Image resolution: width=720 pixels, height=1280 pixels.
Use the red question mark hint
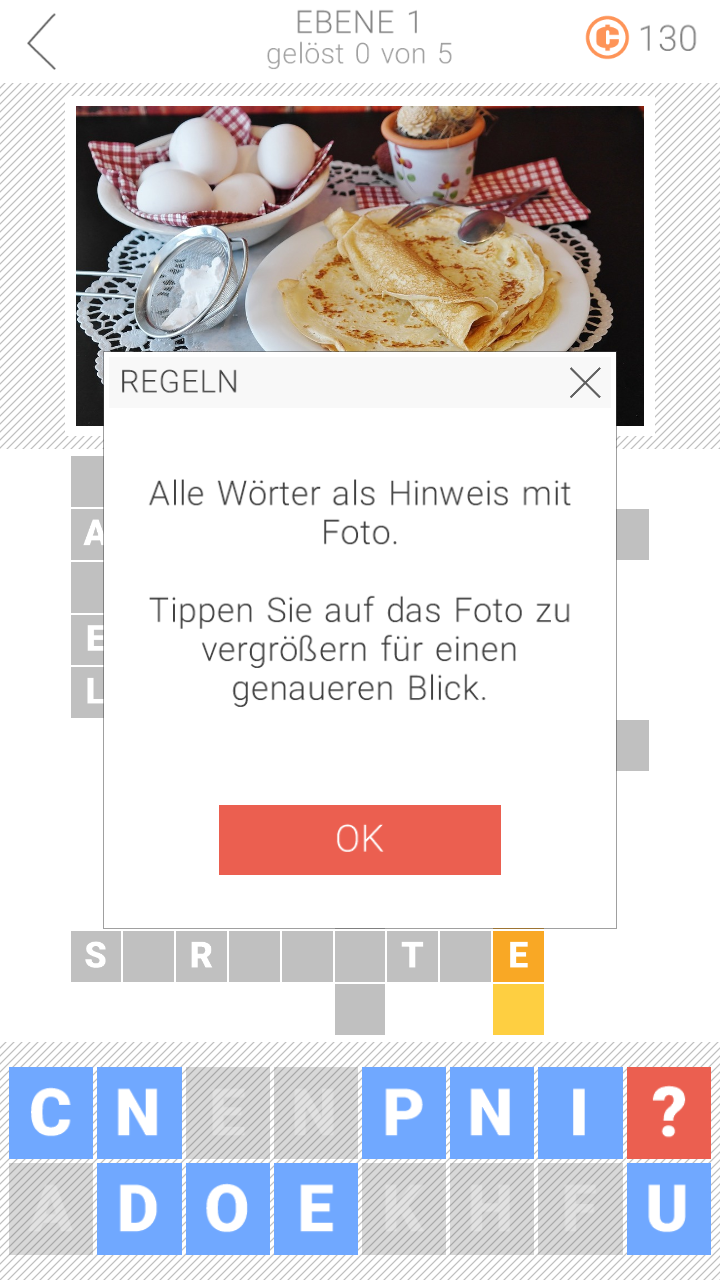coord(668,1111)
